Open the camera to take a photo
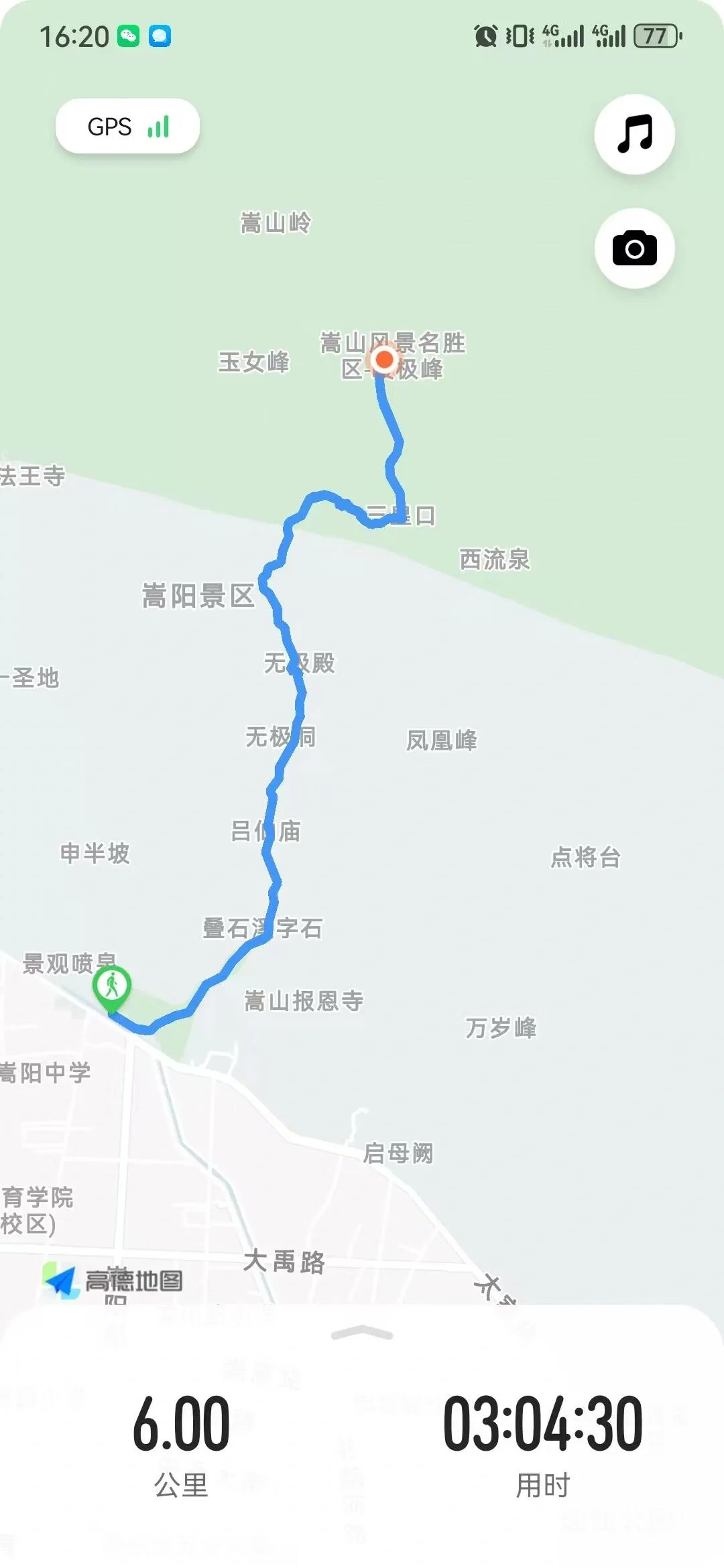The image size is (724, 1568). 634,249
